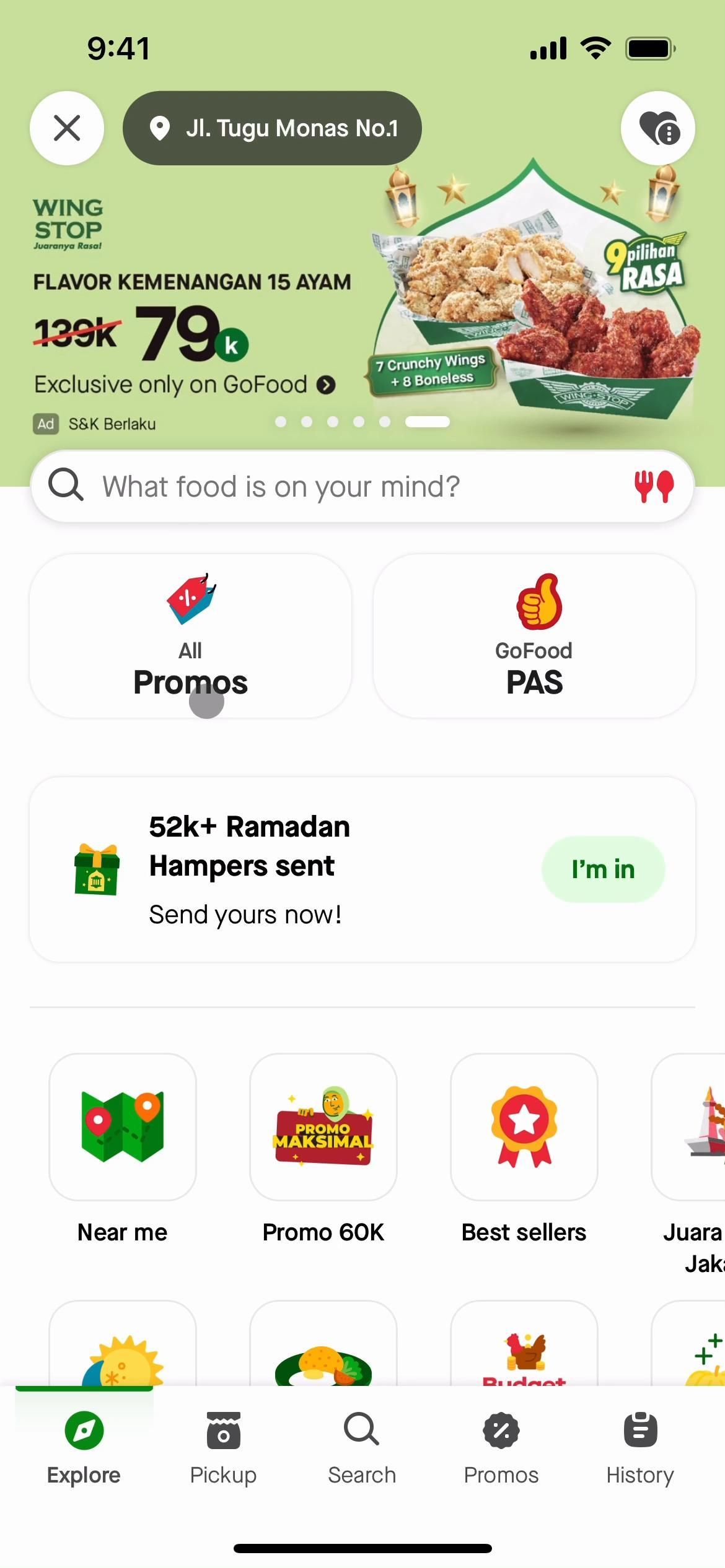Open the fork and spoon icon in search bar

pos(654,487)
